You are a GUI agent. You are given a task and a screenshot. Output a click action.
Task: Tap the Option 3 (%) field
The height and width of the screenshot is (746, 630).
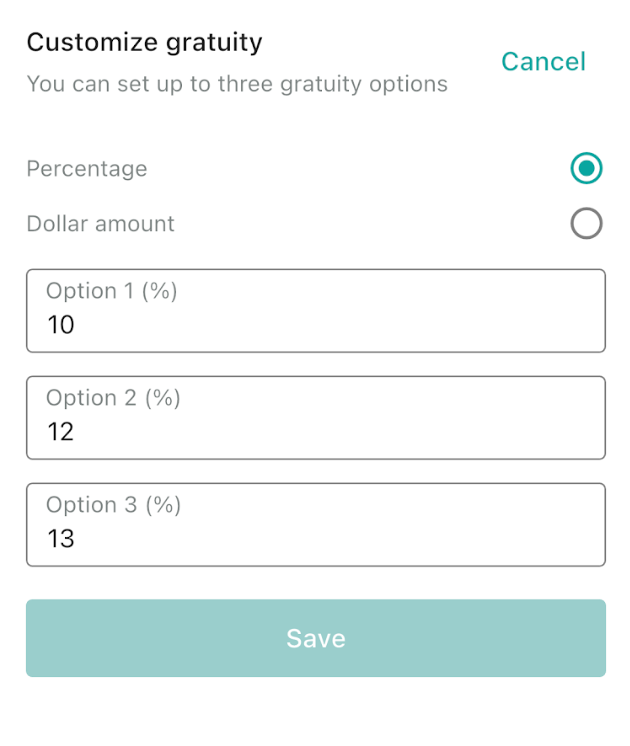coord(316,525)
